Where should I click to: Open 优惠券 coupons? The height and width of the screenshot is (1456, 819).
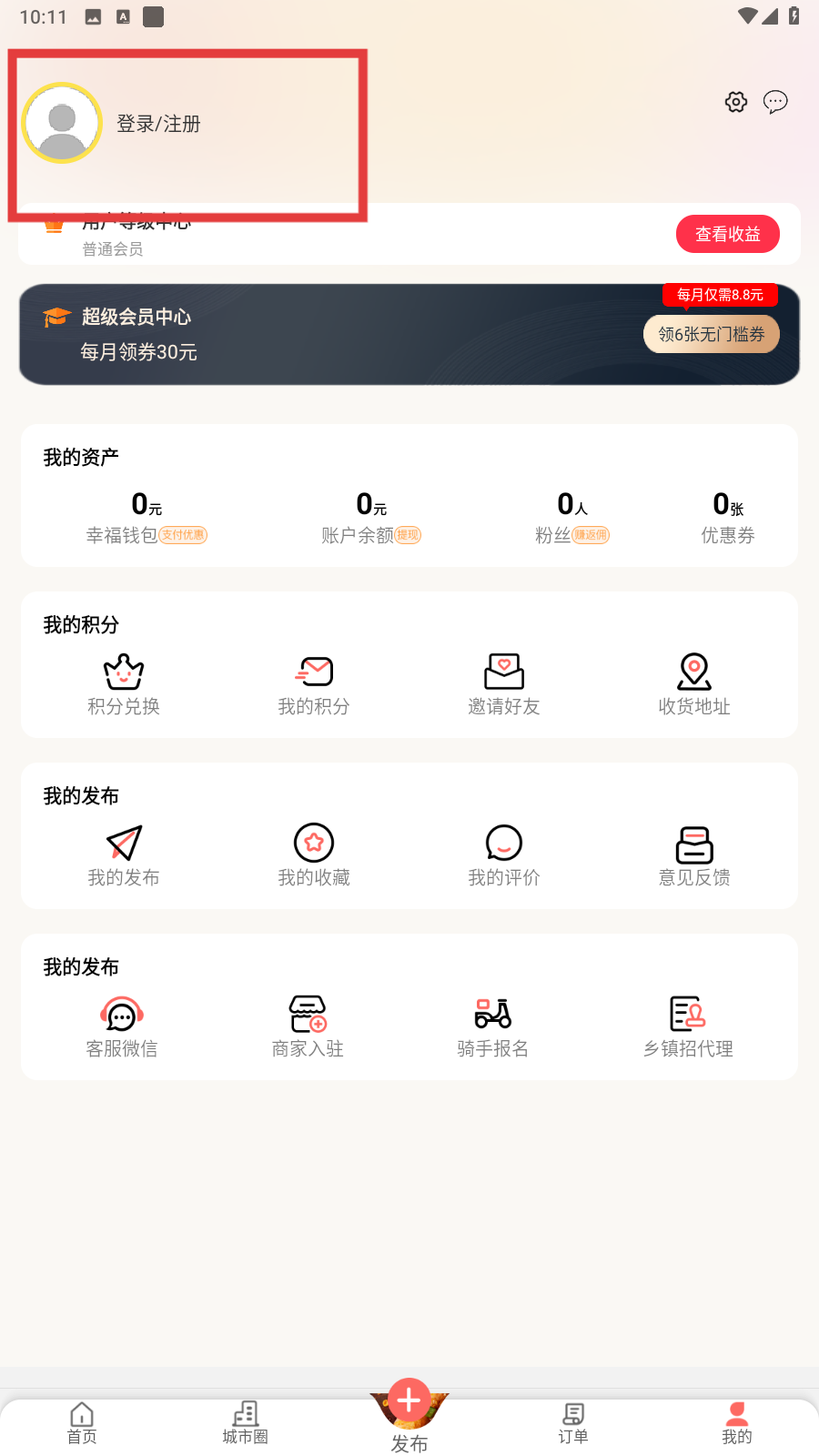pos(728,517)
